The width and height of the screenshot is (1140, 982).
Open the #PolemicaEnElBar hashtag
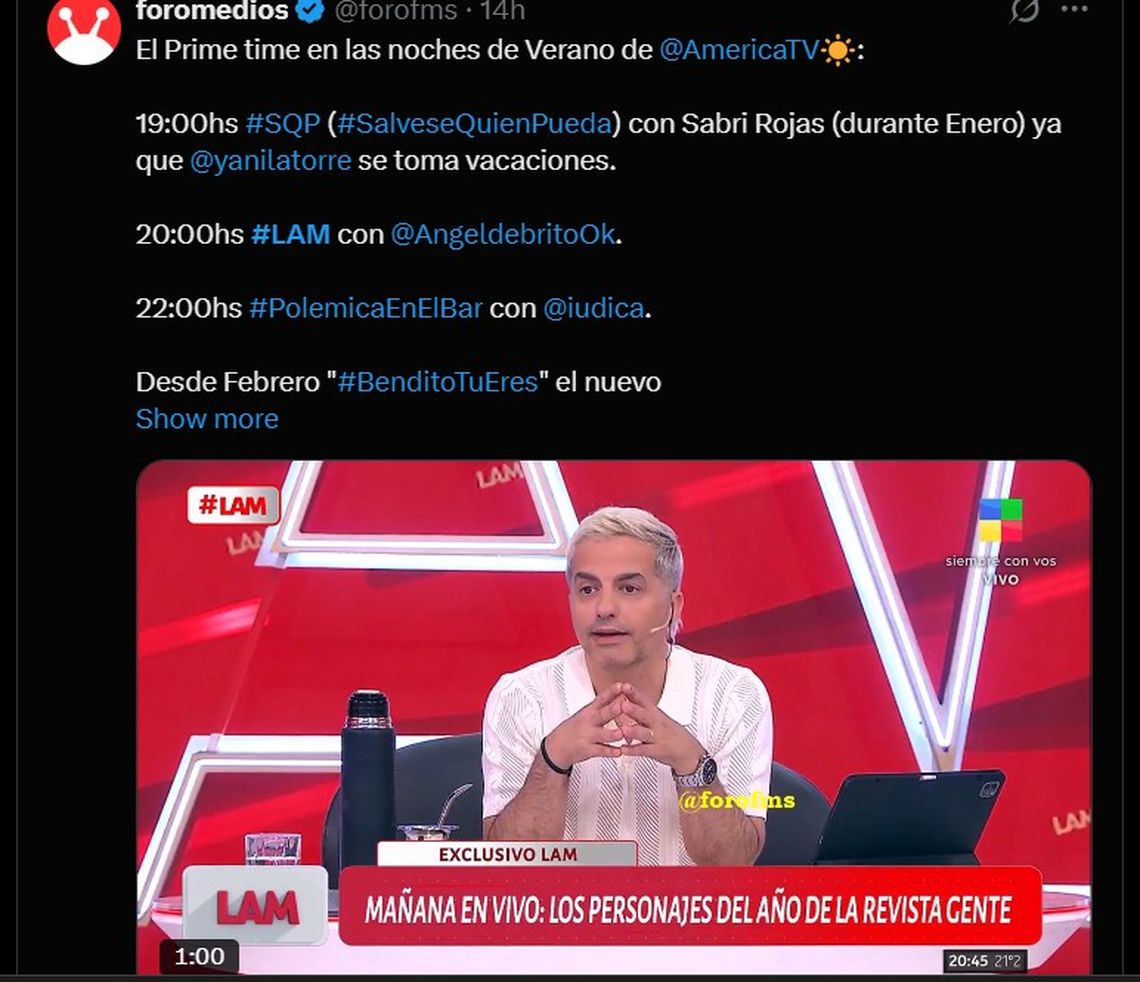pos(365,308)
